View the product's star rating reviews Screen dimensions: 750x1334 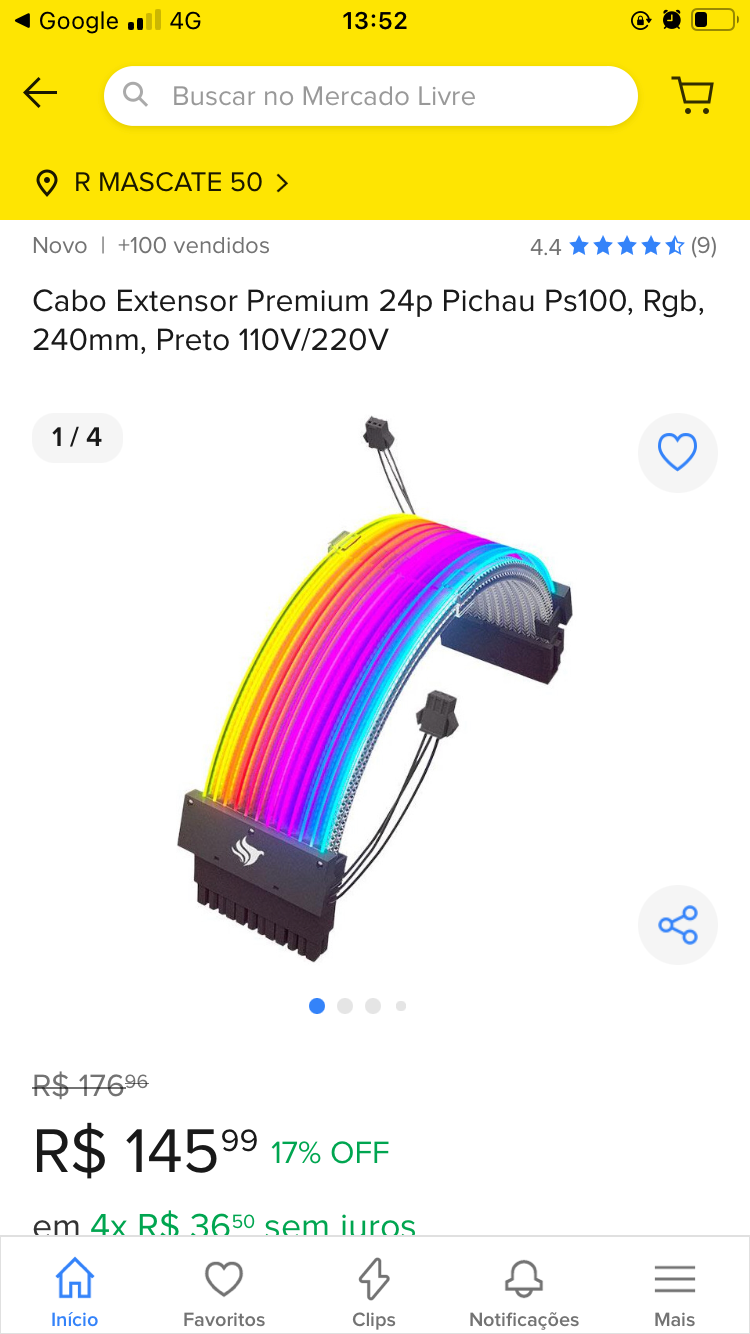pyautogui.click(x=623, y=246)
